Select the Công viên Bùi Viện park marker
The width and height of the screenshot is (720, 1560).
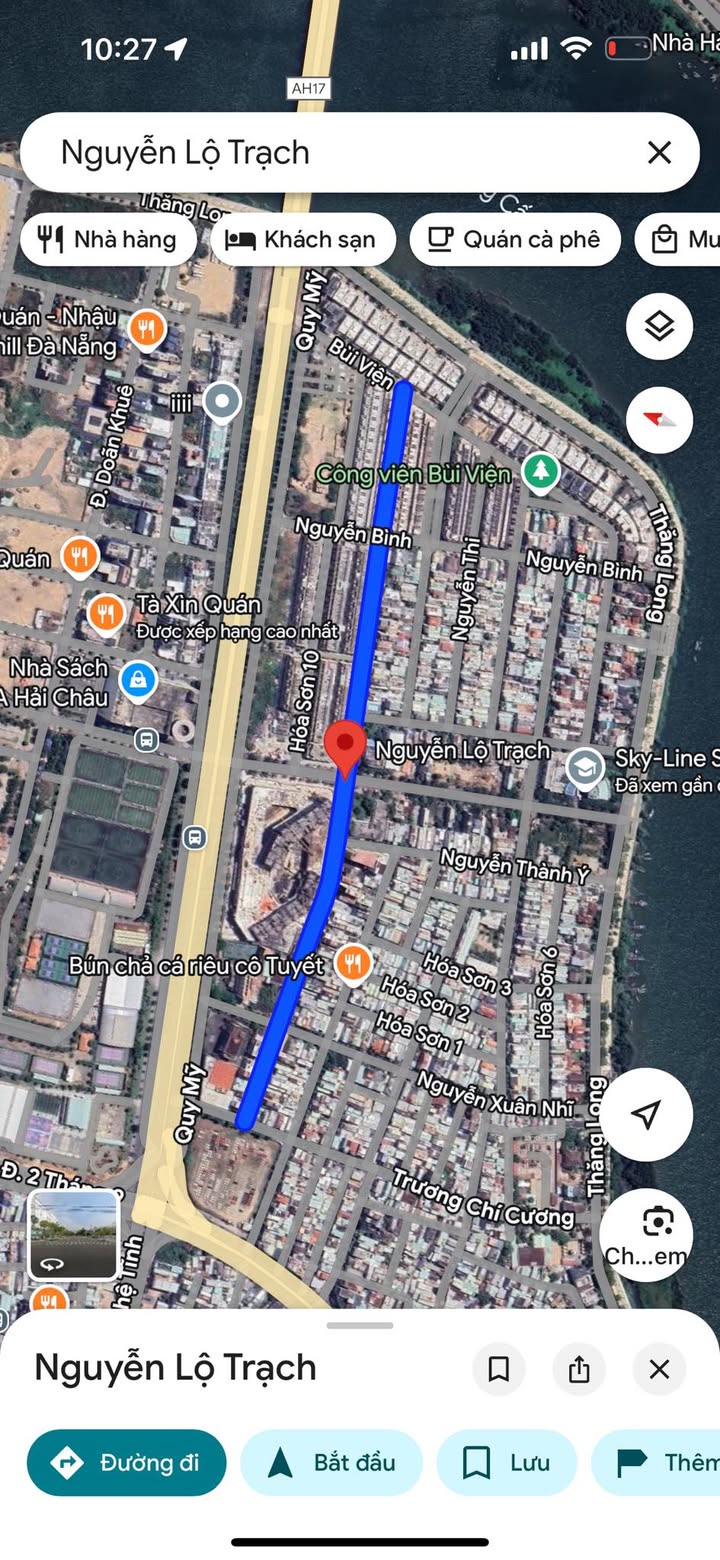tap(541, 473)
